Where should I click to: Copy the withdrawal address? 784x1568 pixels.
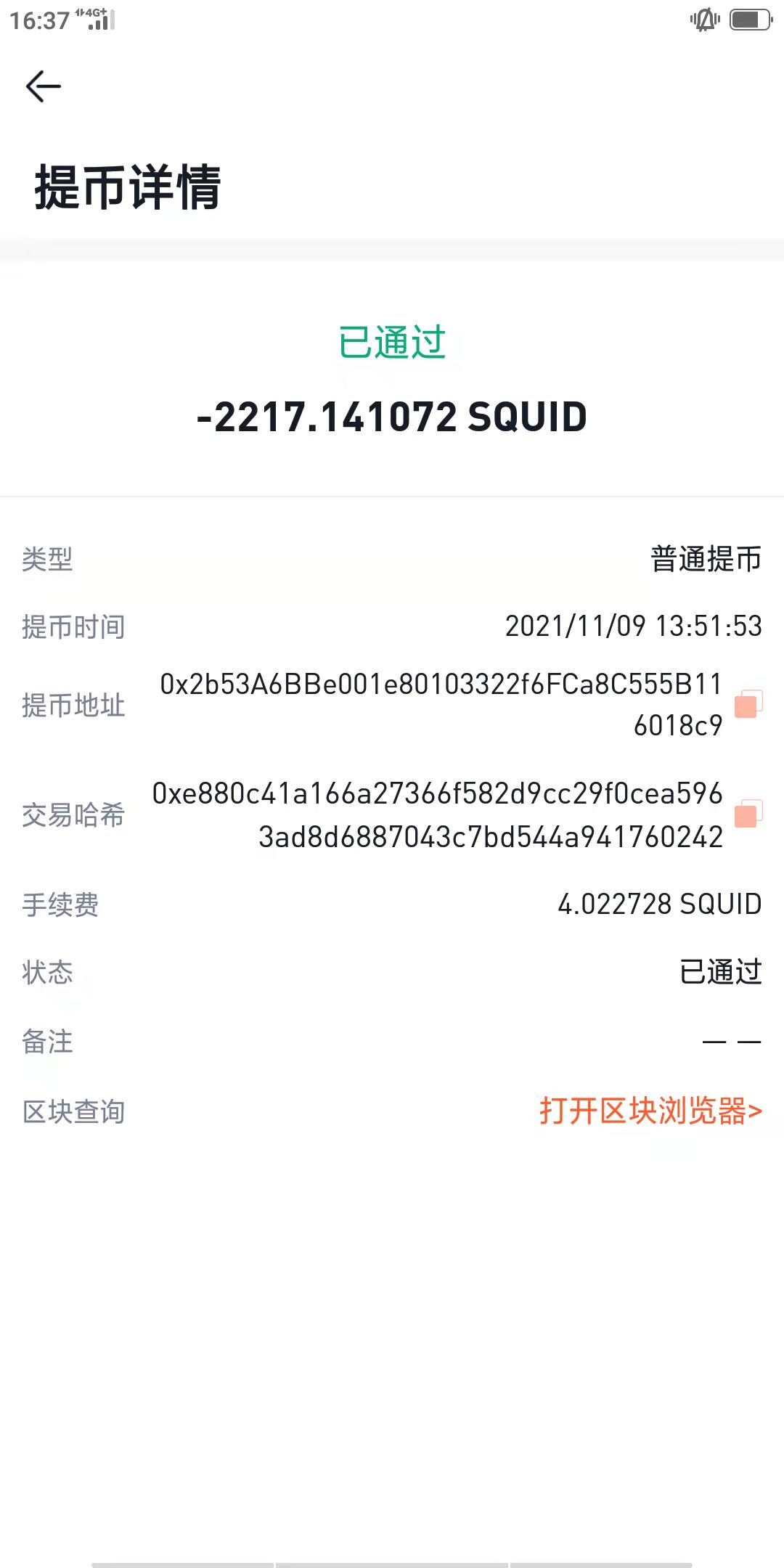pos(748,704)
